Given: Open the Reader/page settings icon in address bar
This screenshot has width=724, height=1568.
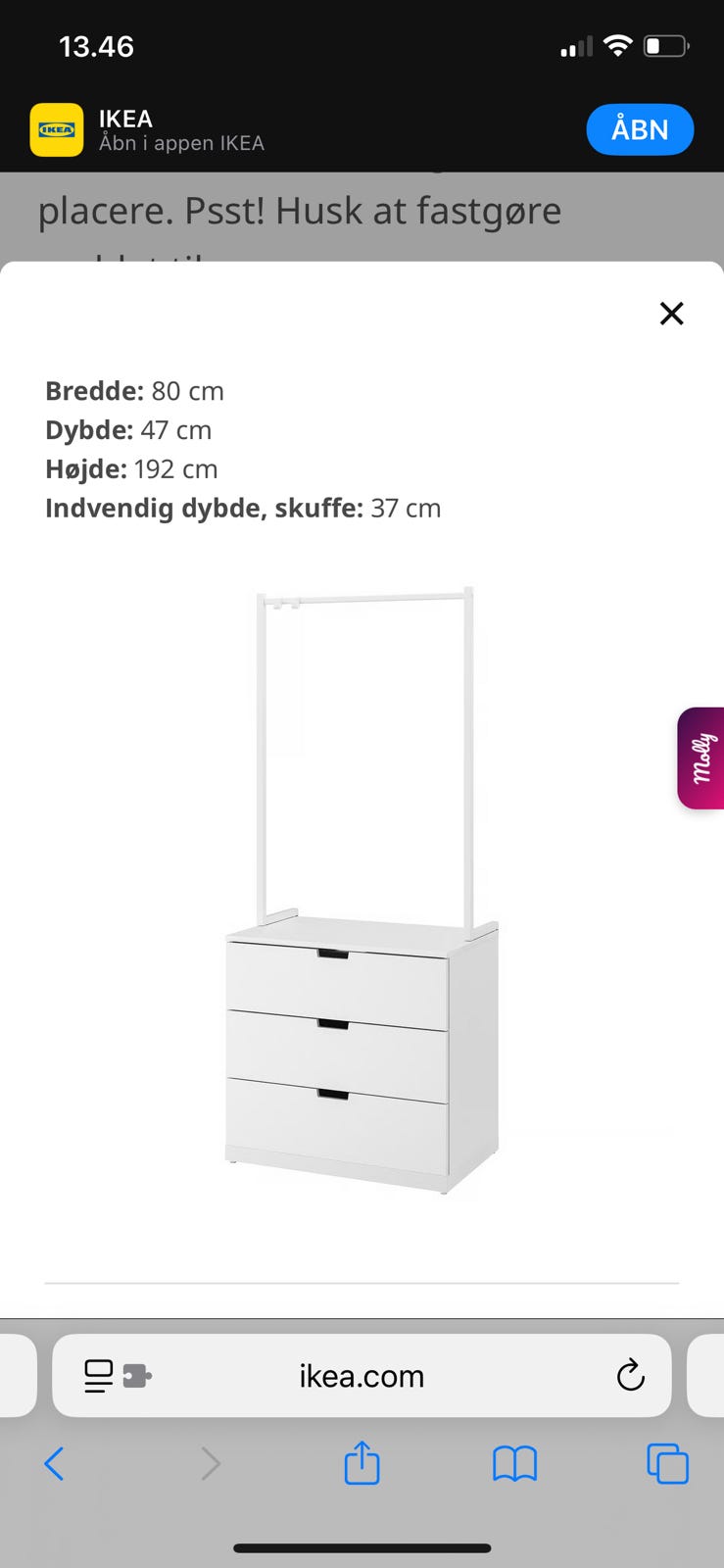Looking at the screenshot, I should 97,1375.
